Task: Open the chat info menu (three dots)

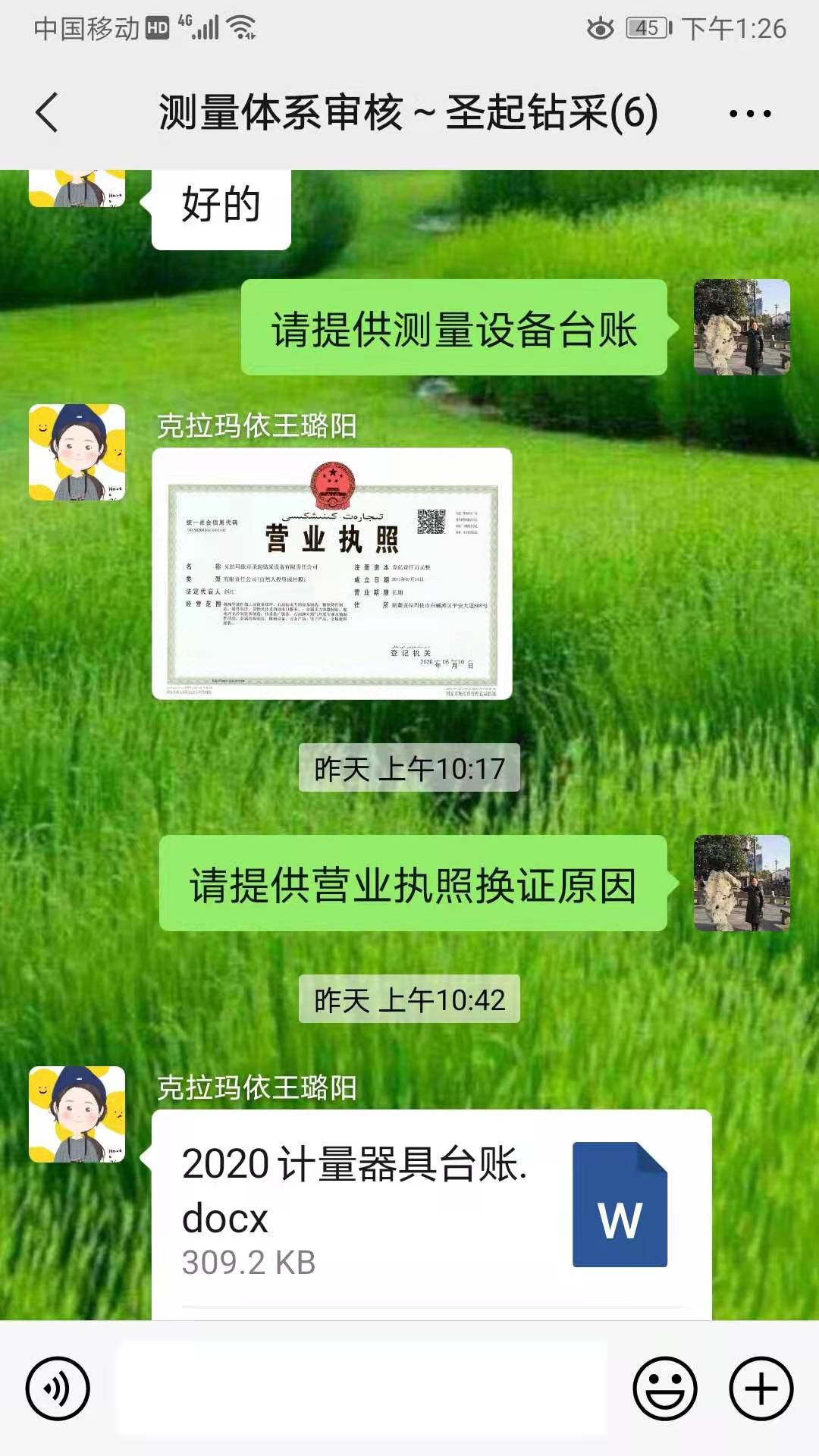Action: click(749, 114)
